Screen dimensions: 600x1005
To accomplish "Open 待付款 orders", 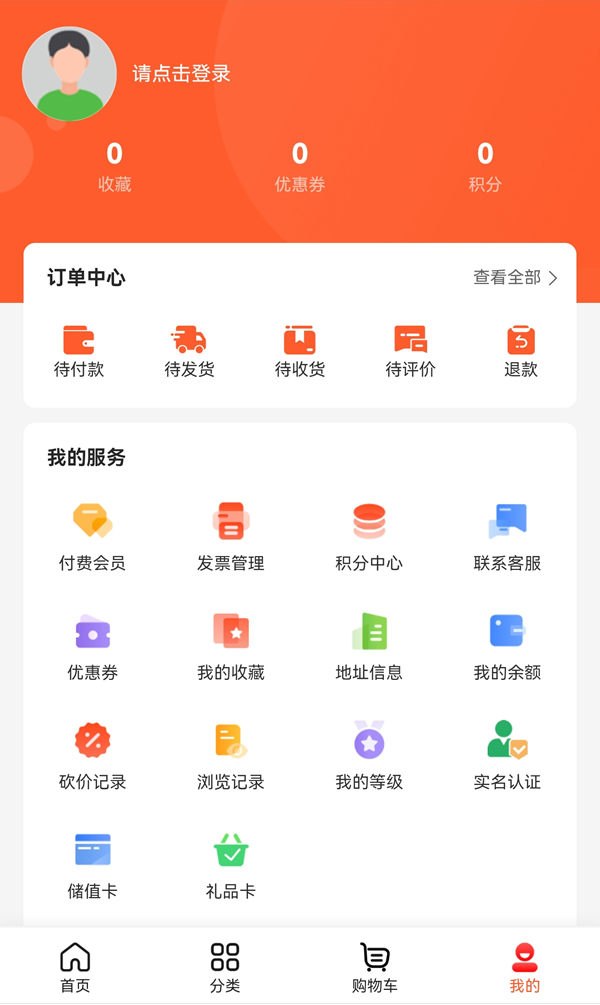I will 79,352.
